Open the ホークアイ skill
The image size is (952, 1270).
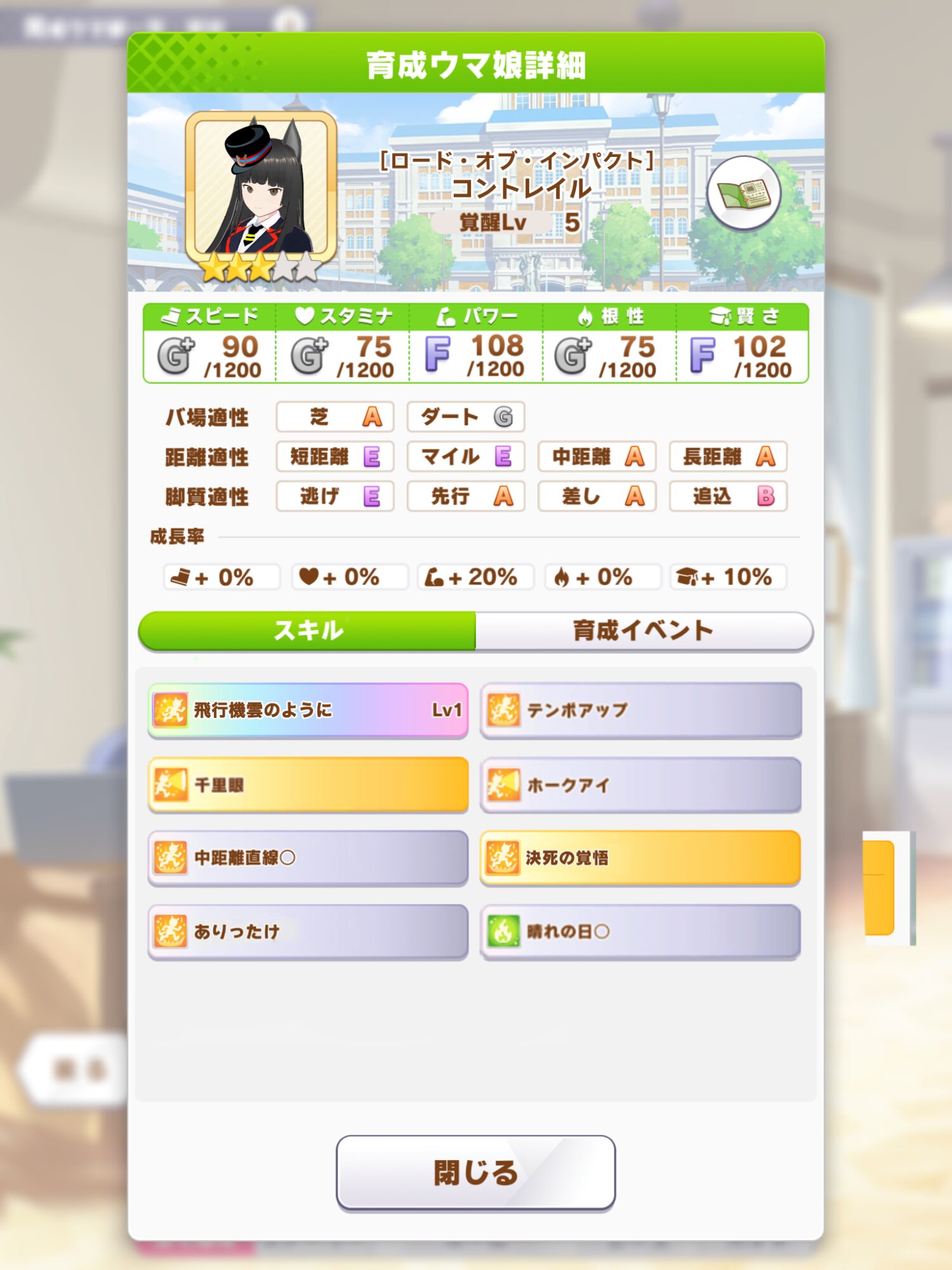click(641, 784)
